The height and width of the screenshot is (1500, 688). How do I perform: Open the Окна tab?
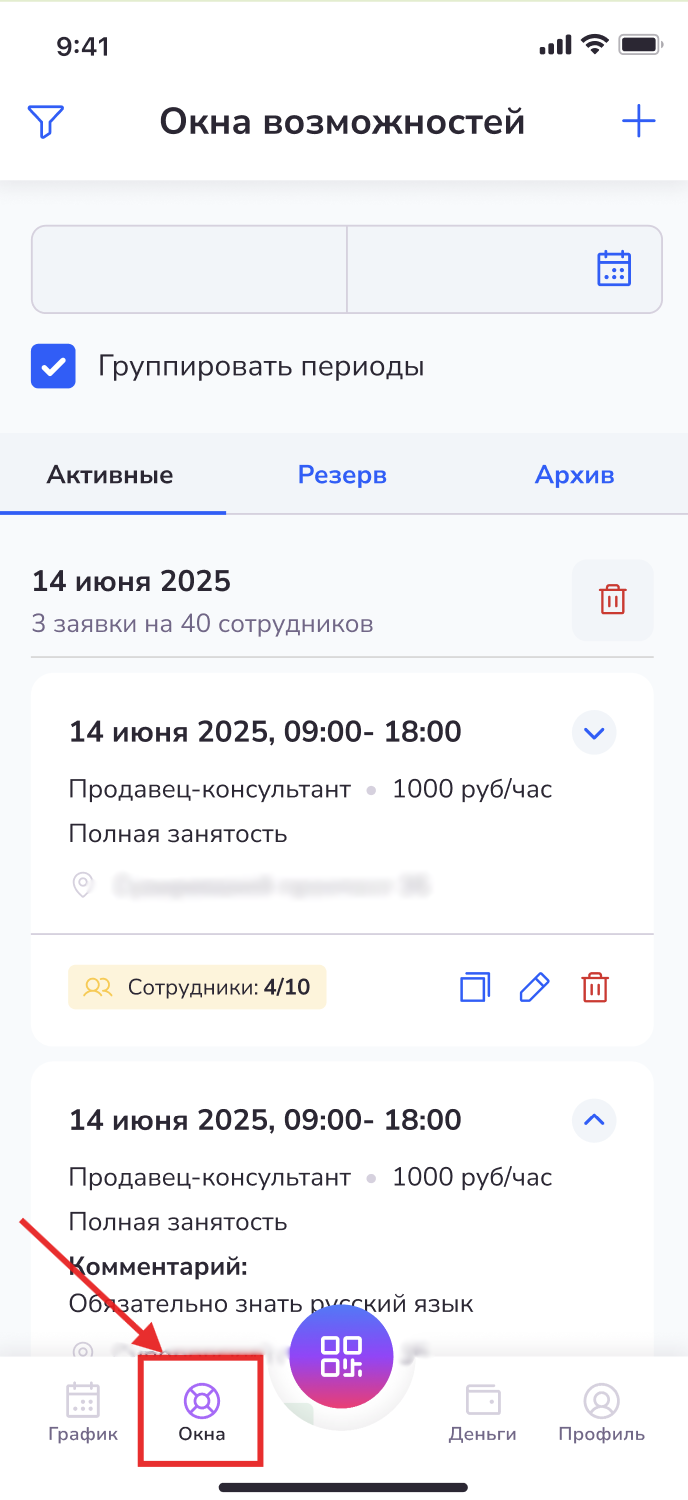point(201,1412)
